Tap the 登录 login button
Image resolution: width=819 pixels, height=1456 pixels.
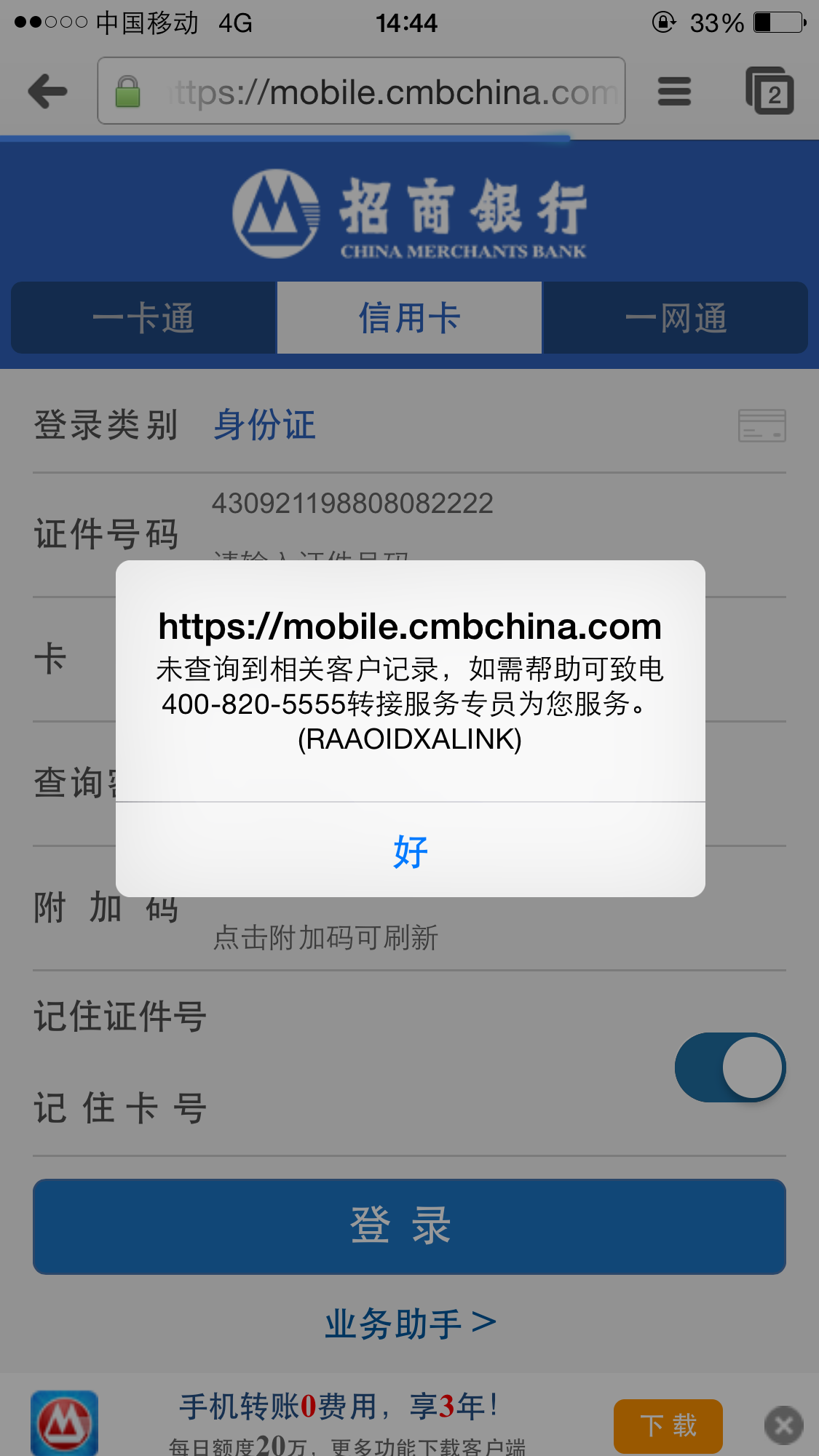[409, 1226]
